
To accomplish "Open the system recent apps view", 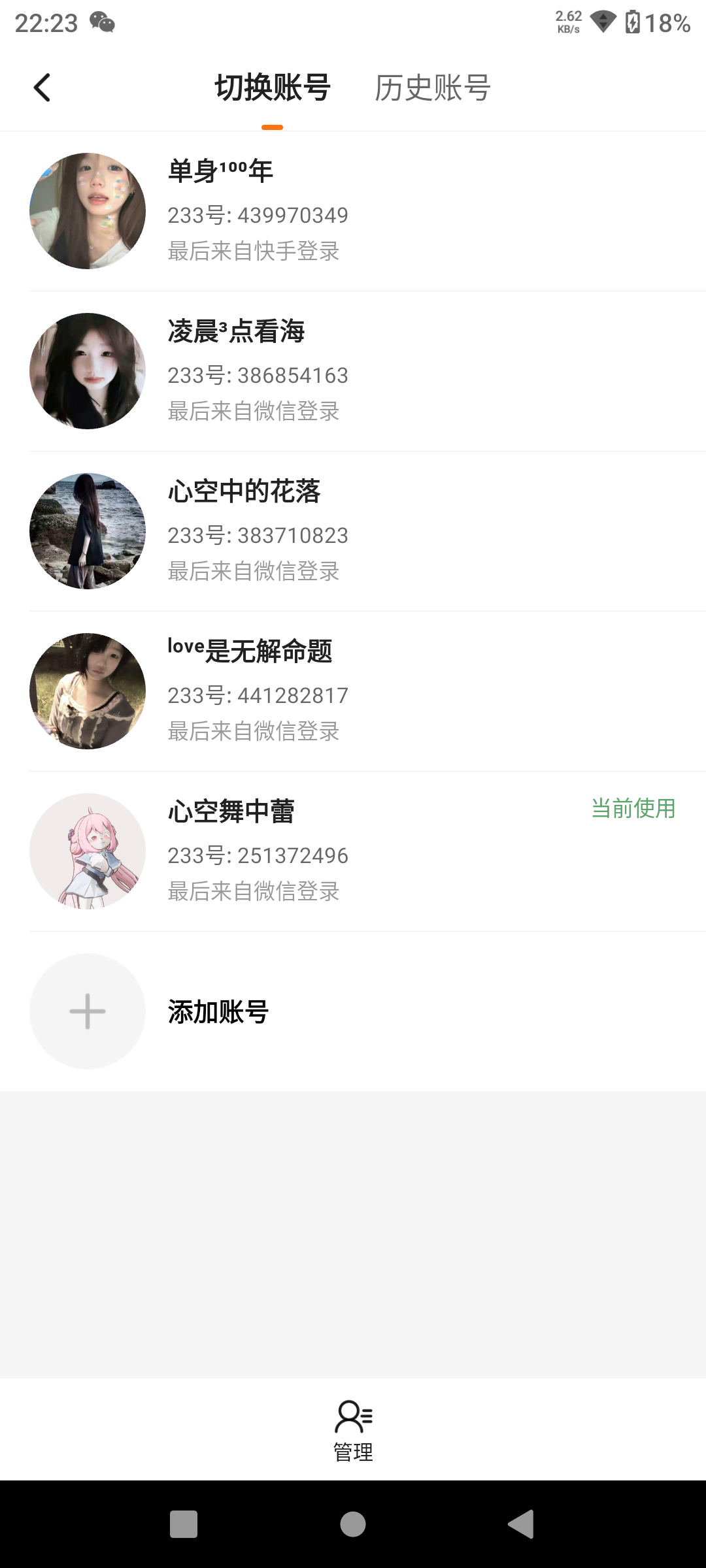I will (184, 1524).
